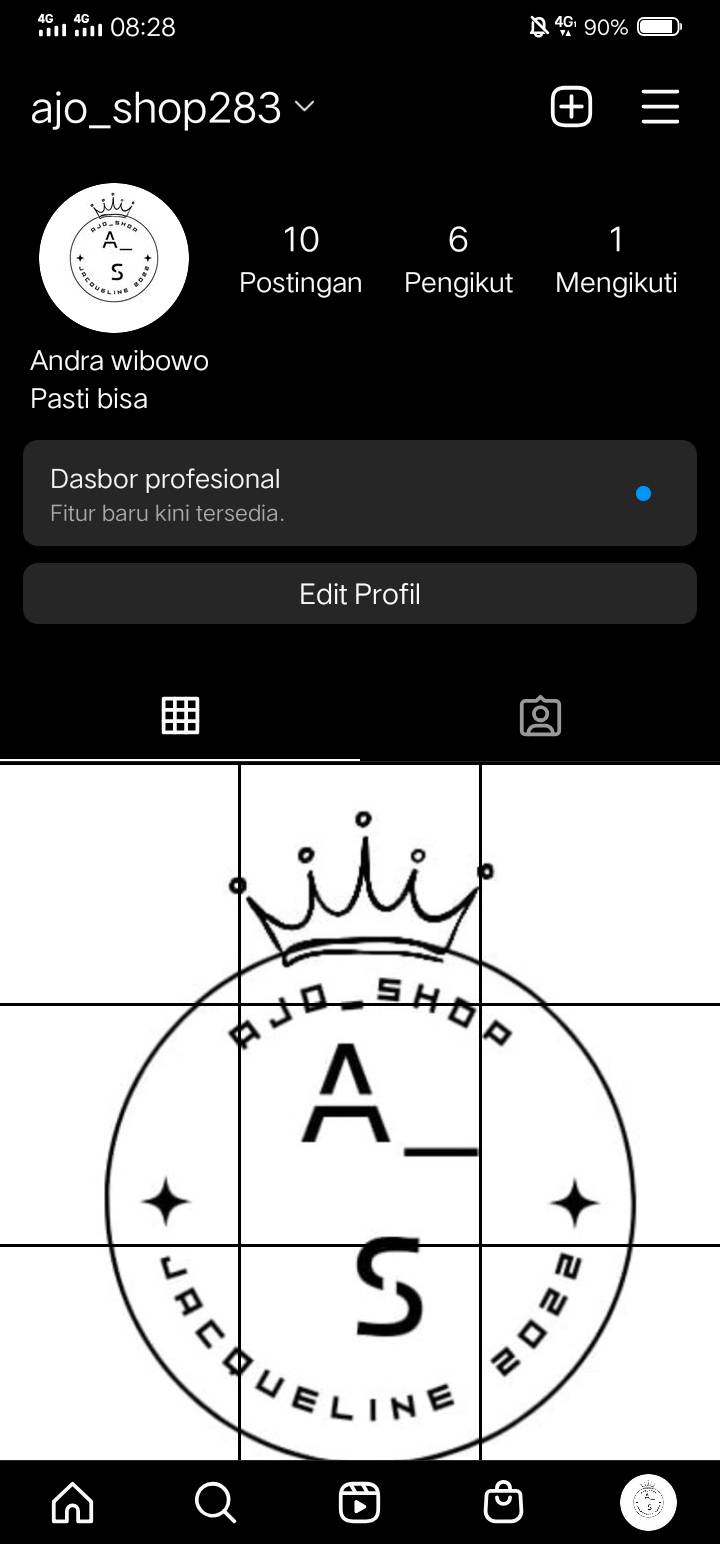Open Dasbor profesional

tap(360, 493)
